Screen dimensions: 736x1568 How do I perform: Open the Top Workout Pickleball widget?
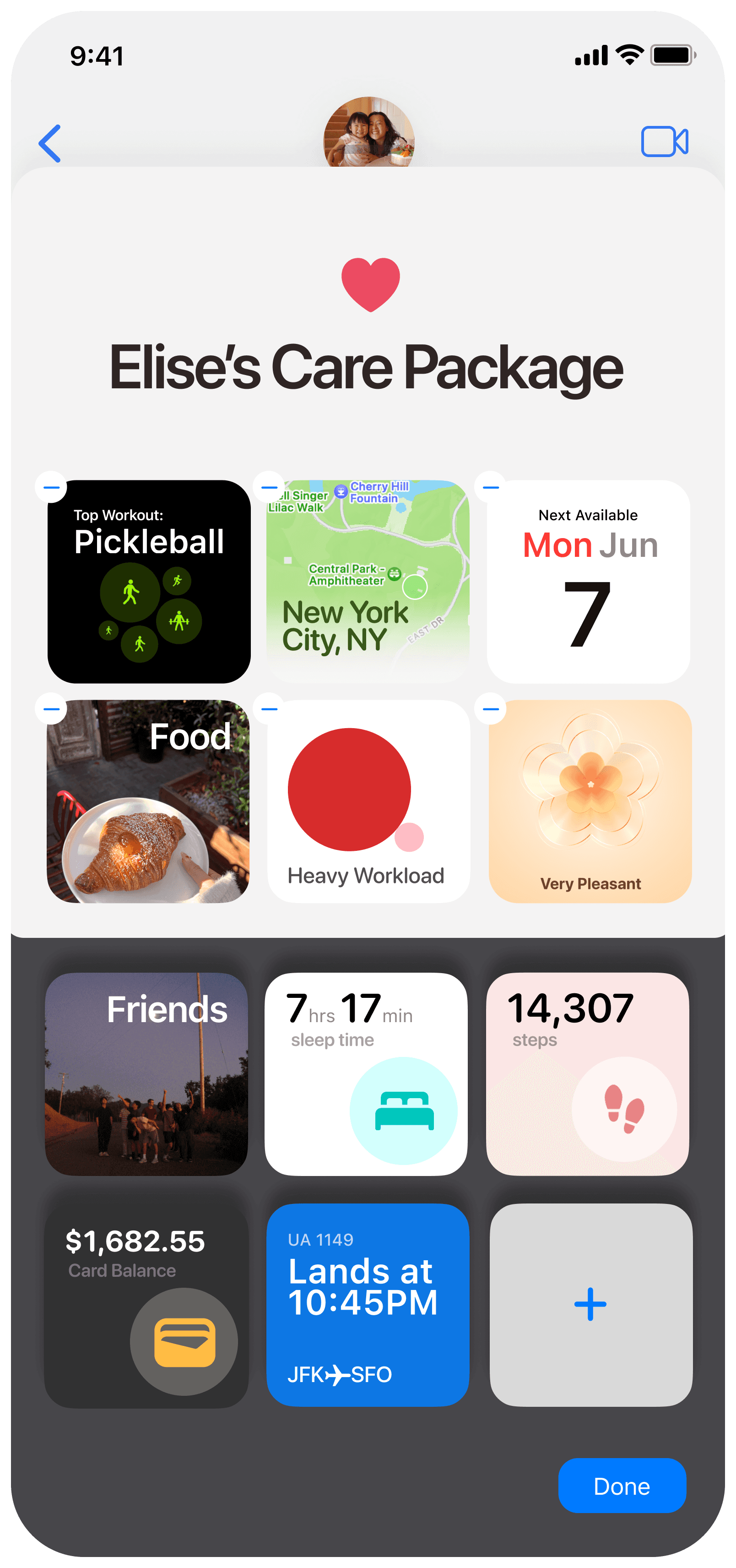(149, 581)
